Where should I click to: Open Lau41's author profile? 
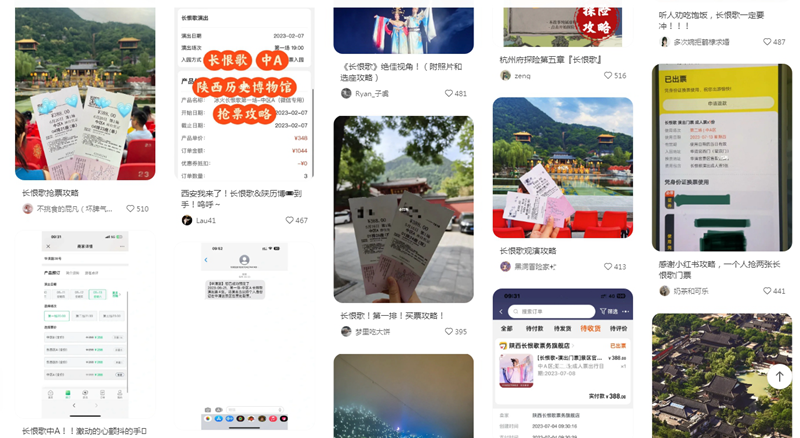(x=206, y=220)
